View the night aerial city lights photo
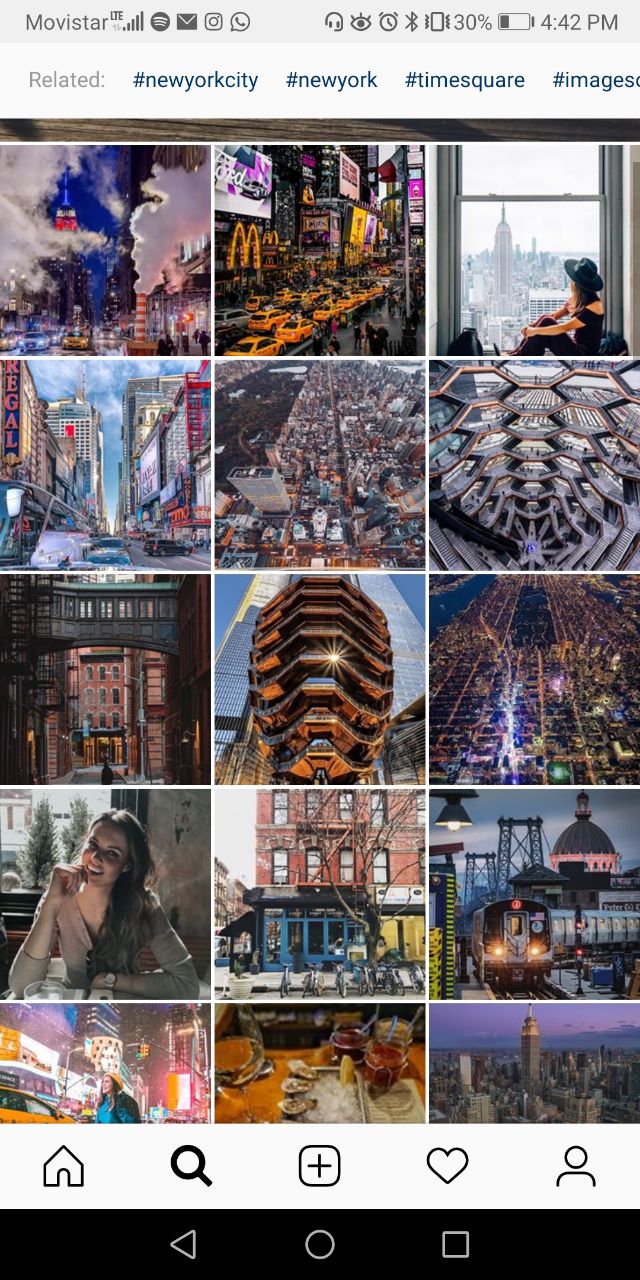The width and height of the screenshot is (640, 1280). [534, 679]
